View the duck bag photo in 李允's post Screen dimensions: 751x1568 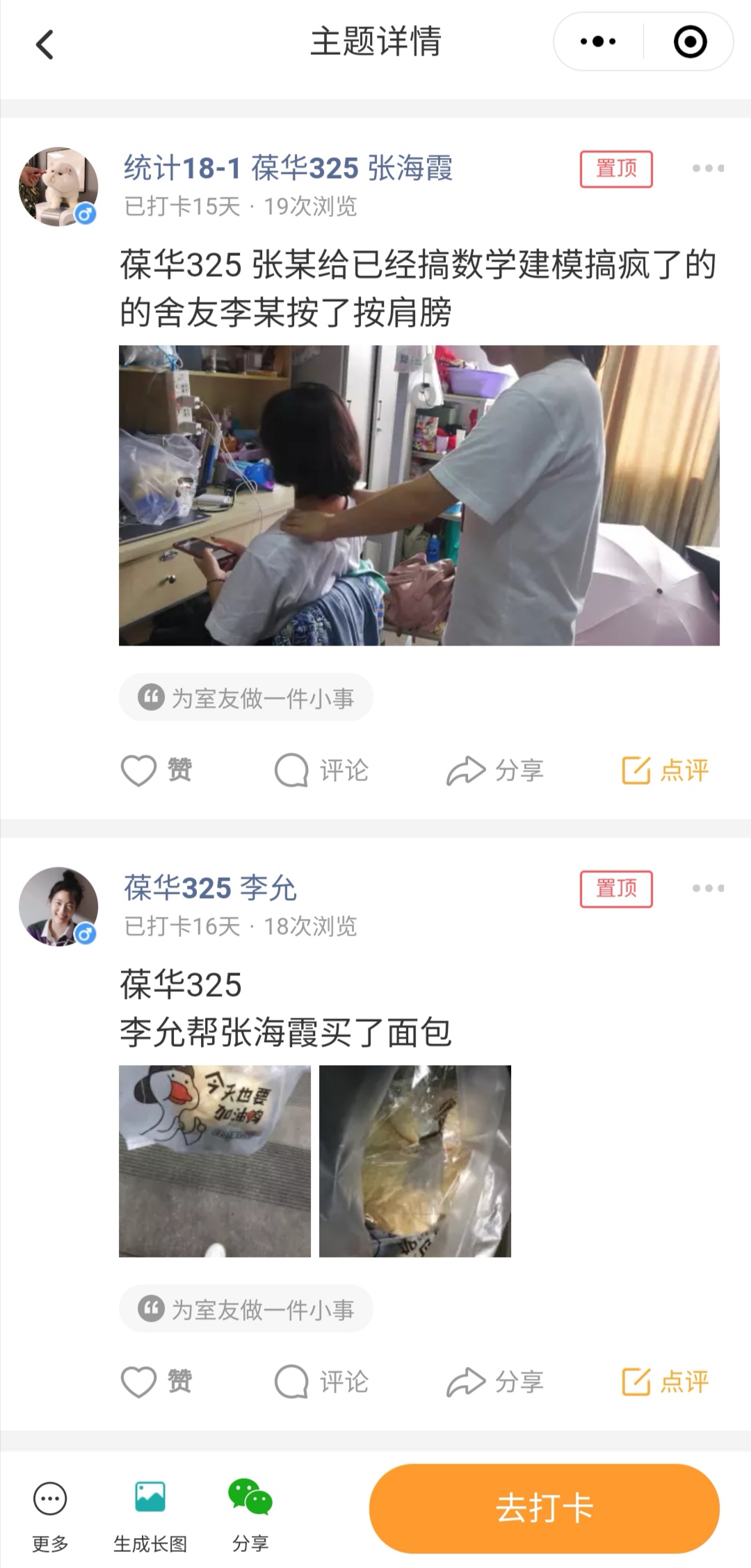pos(215,1161)
